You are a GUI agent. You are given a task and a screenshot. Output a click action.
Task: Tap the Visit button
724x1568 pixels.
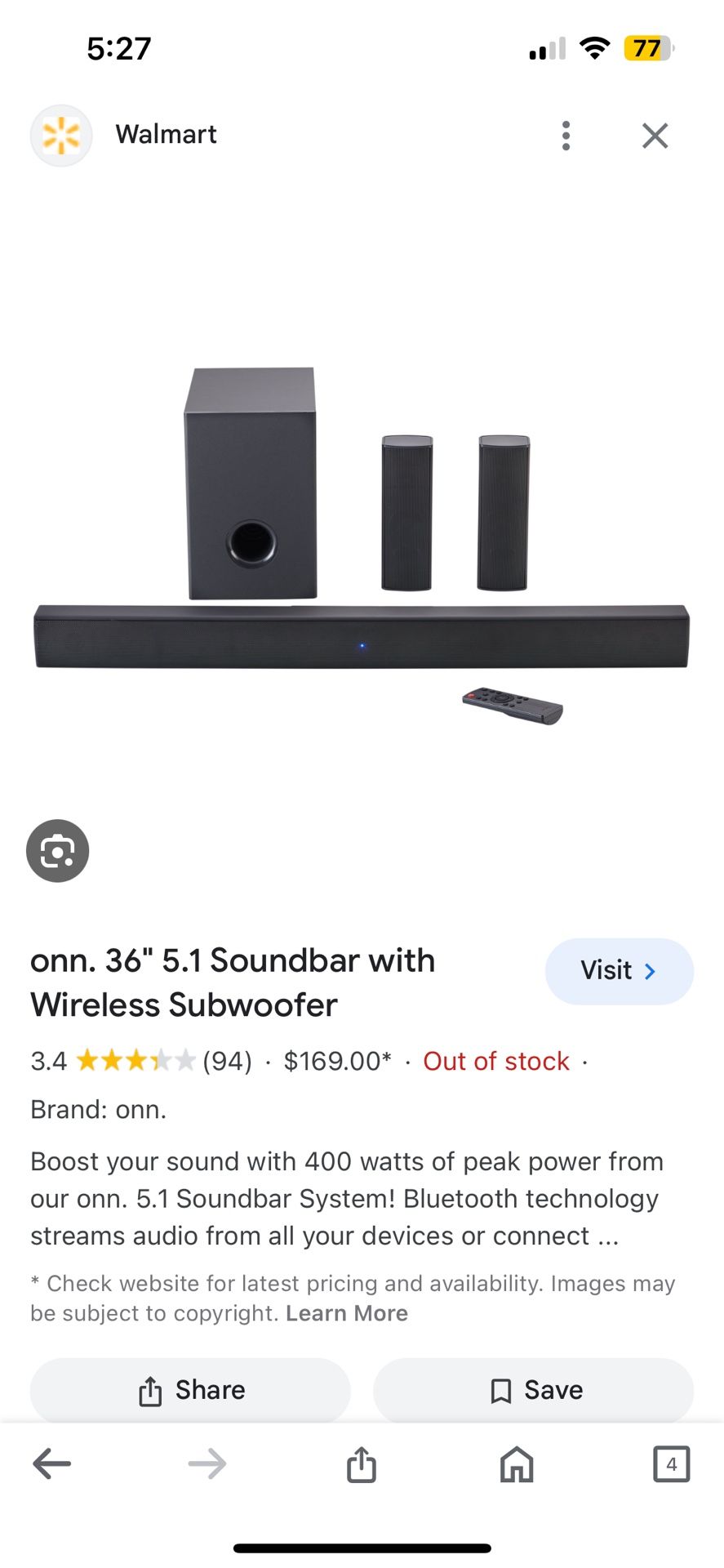pos(619,971)
